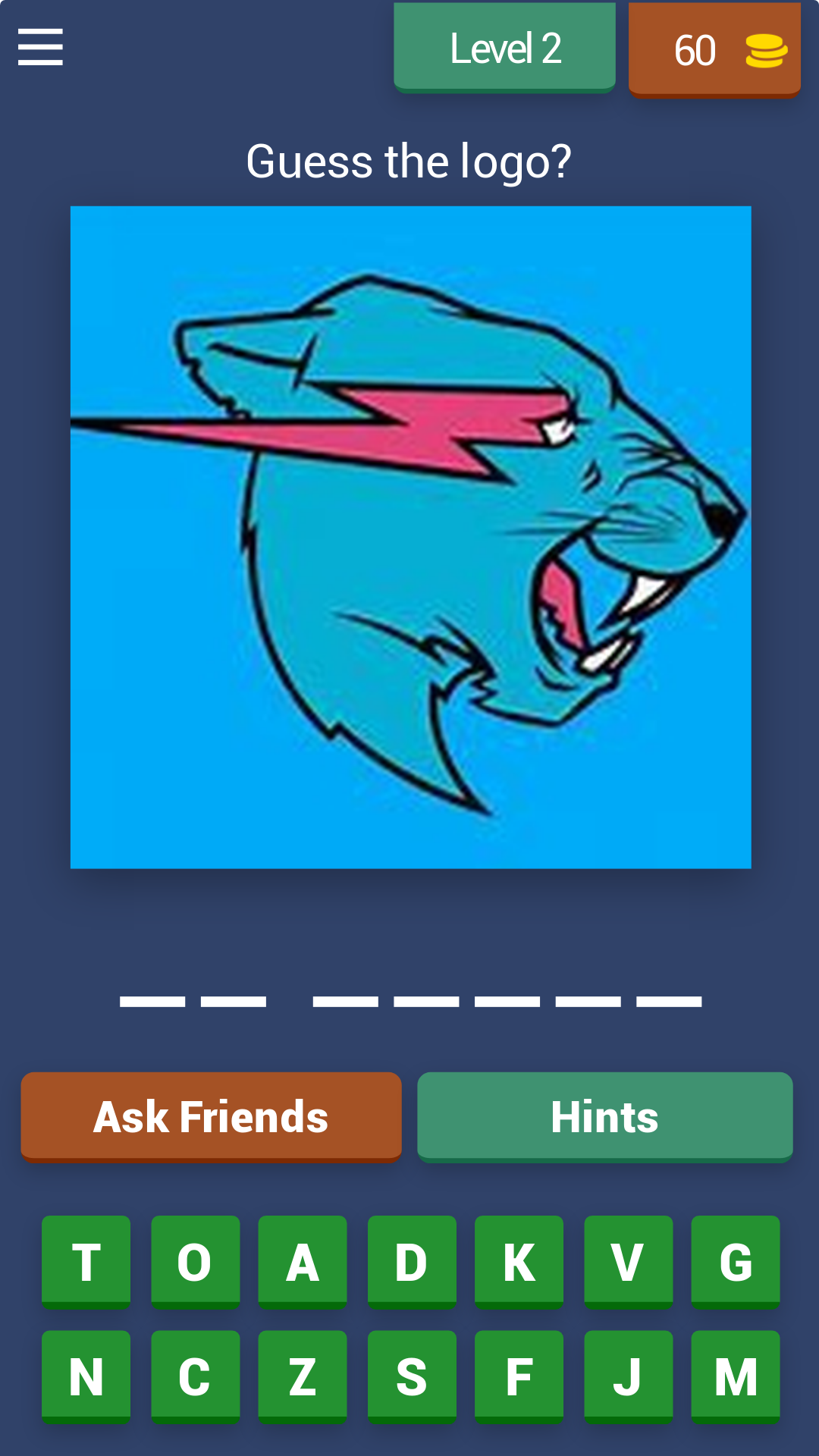The width and height of the screenshot is (819, 1456).
Task: Select the letter M tile
Action: [x=736, y=1377]
